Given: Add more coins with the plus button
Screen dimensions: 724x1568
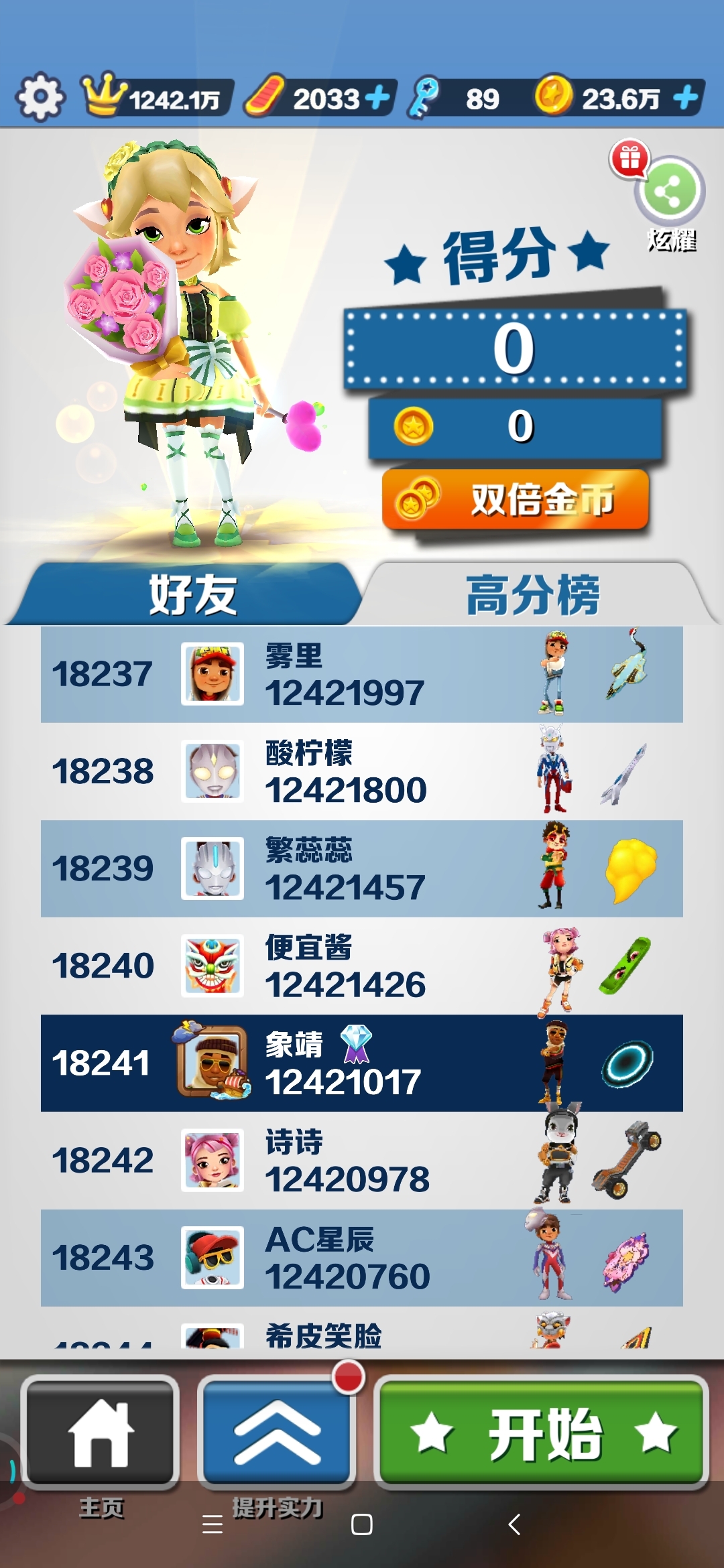Looking at the screenshot, I should click(x=685, y=98).
